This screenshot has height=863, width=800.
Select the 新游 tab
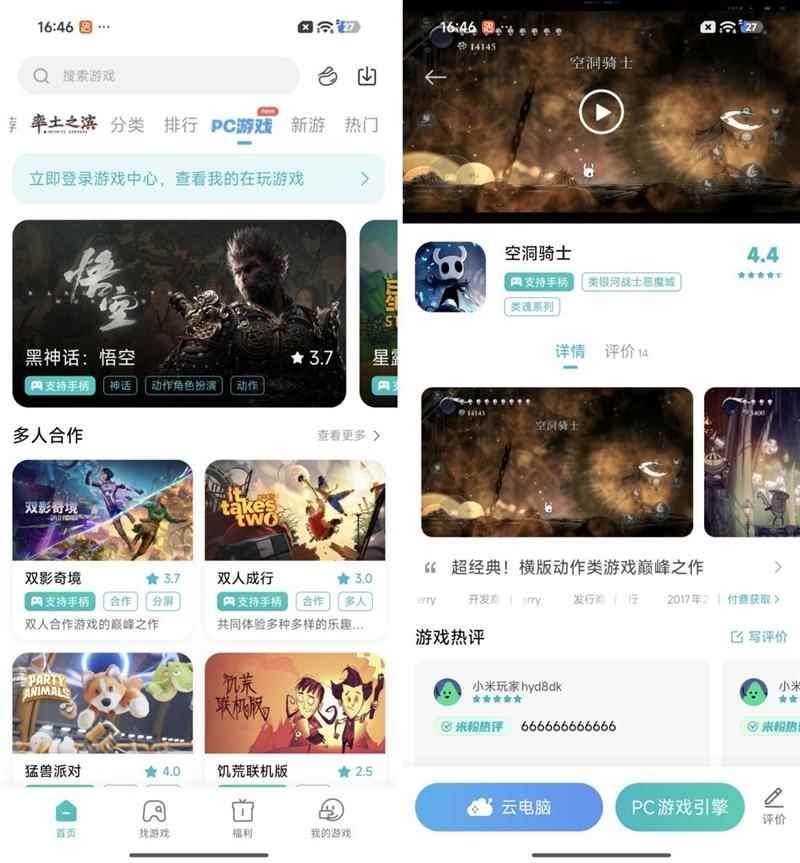(308, 125)
